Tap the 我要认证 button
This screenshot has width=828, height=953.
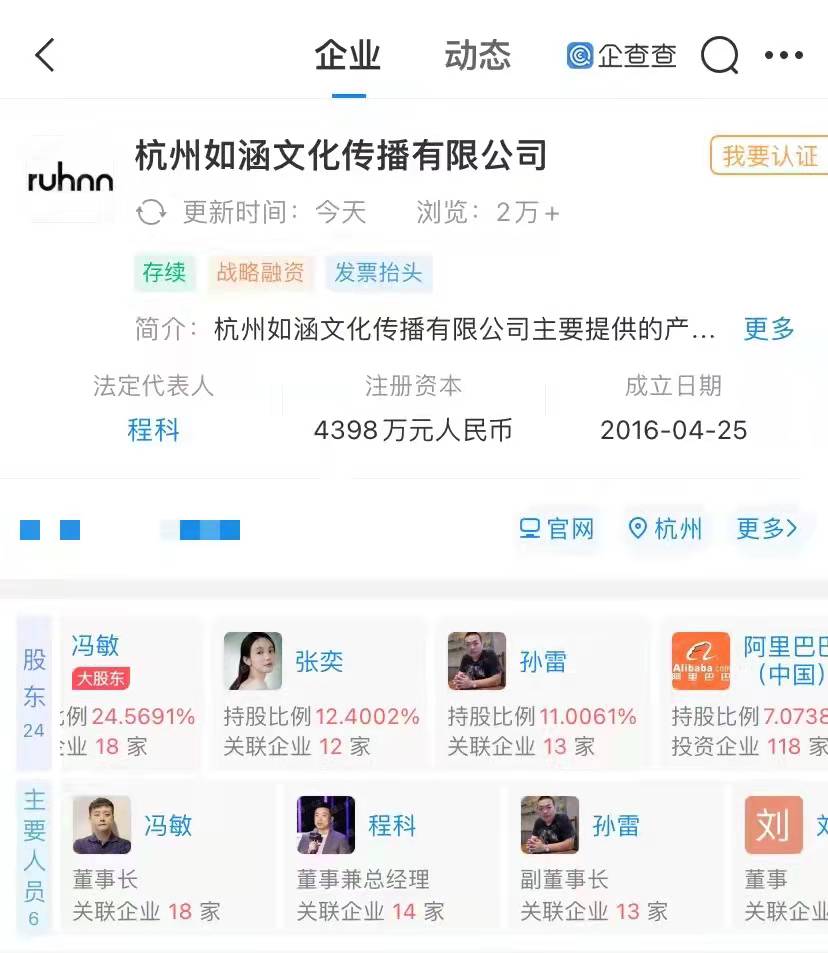click(769, 156)
